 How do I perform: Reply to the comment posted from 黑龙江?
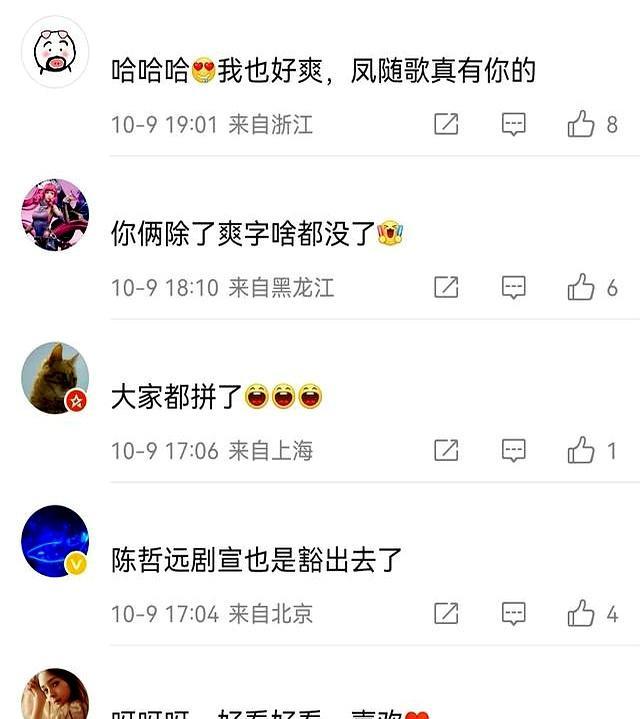pyautogui.click(x=513, y=288)
